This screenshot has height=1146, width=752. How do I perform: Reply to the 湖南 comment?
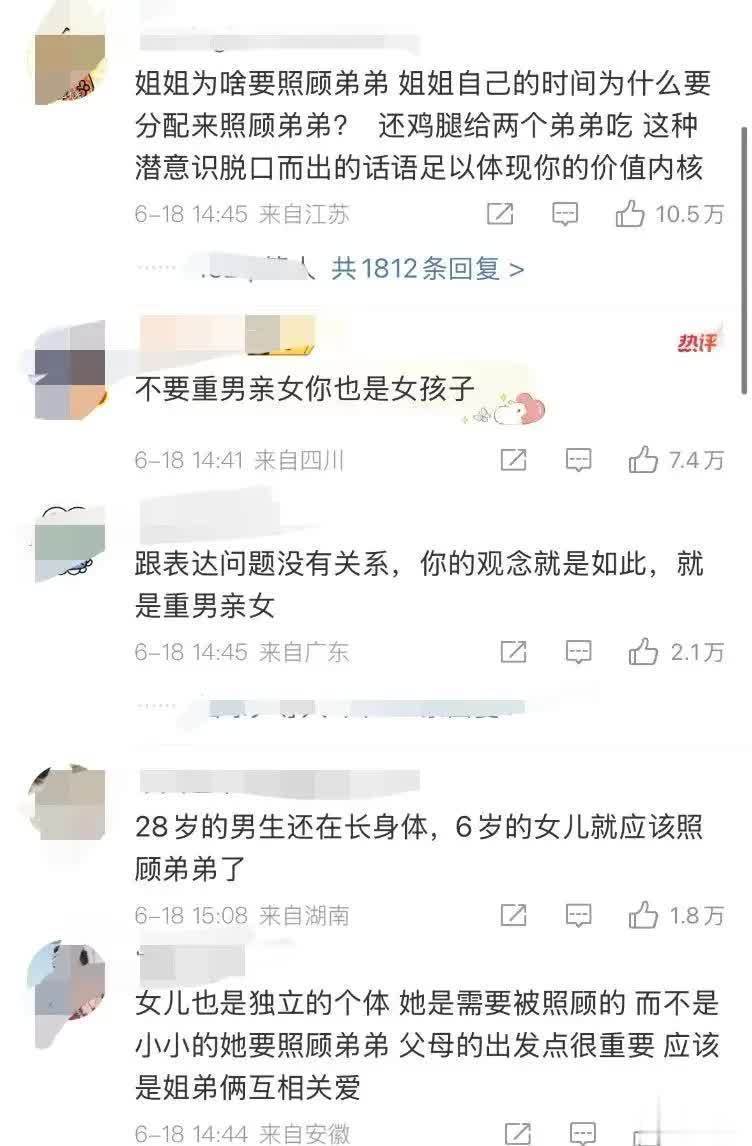click(578, 914)
